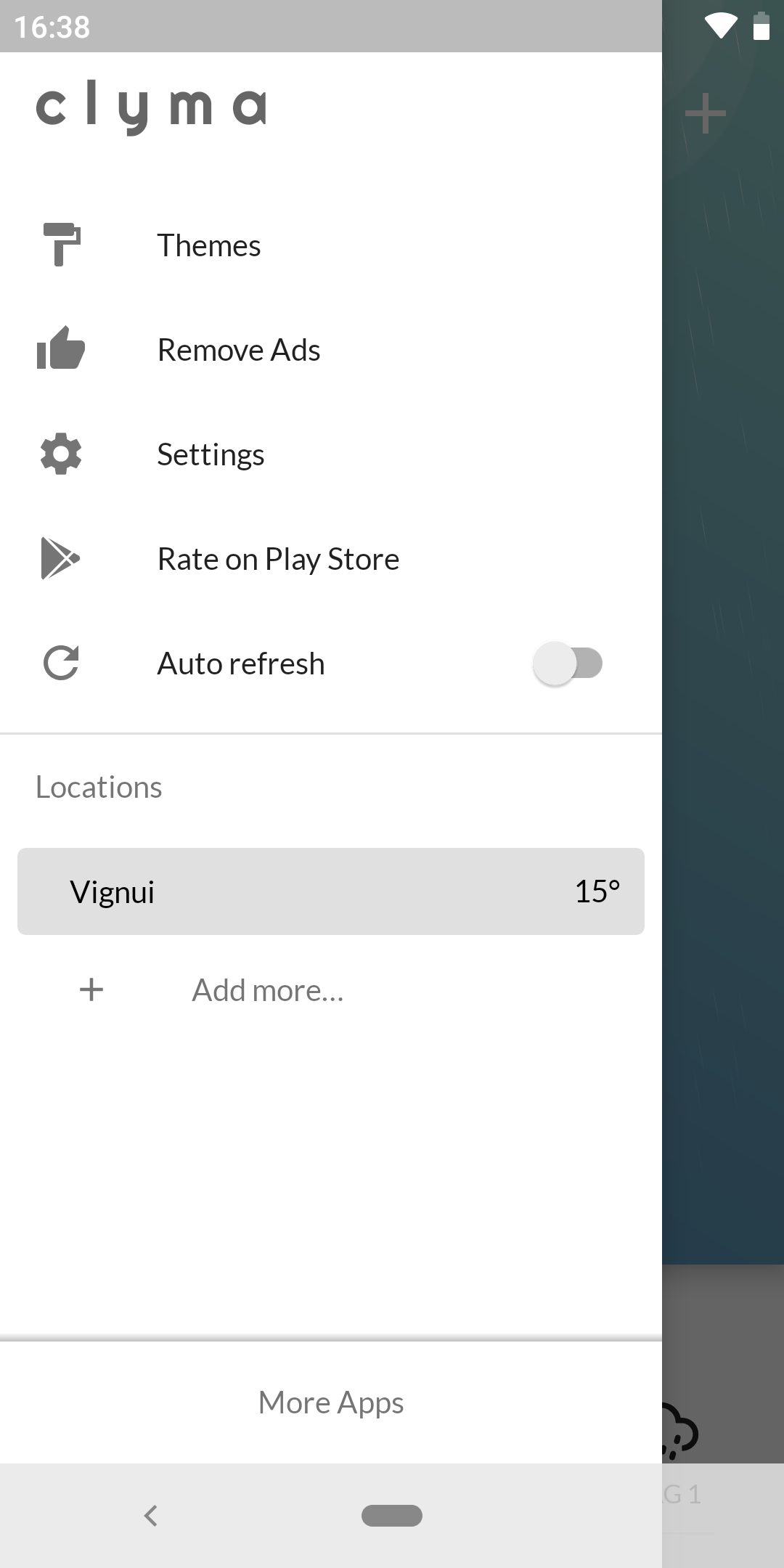Tap the system back button

(x=151, y=1516)
